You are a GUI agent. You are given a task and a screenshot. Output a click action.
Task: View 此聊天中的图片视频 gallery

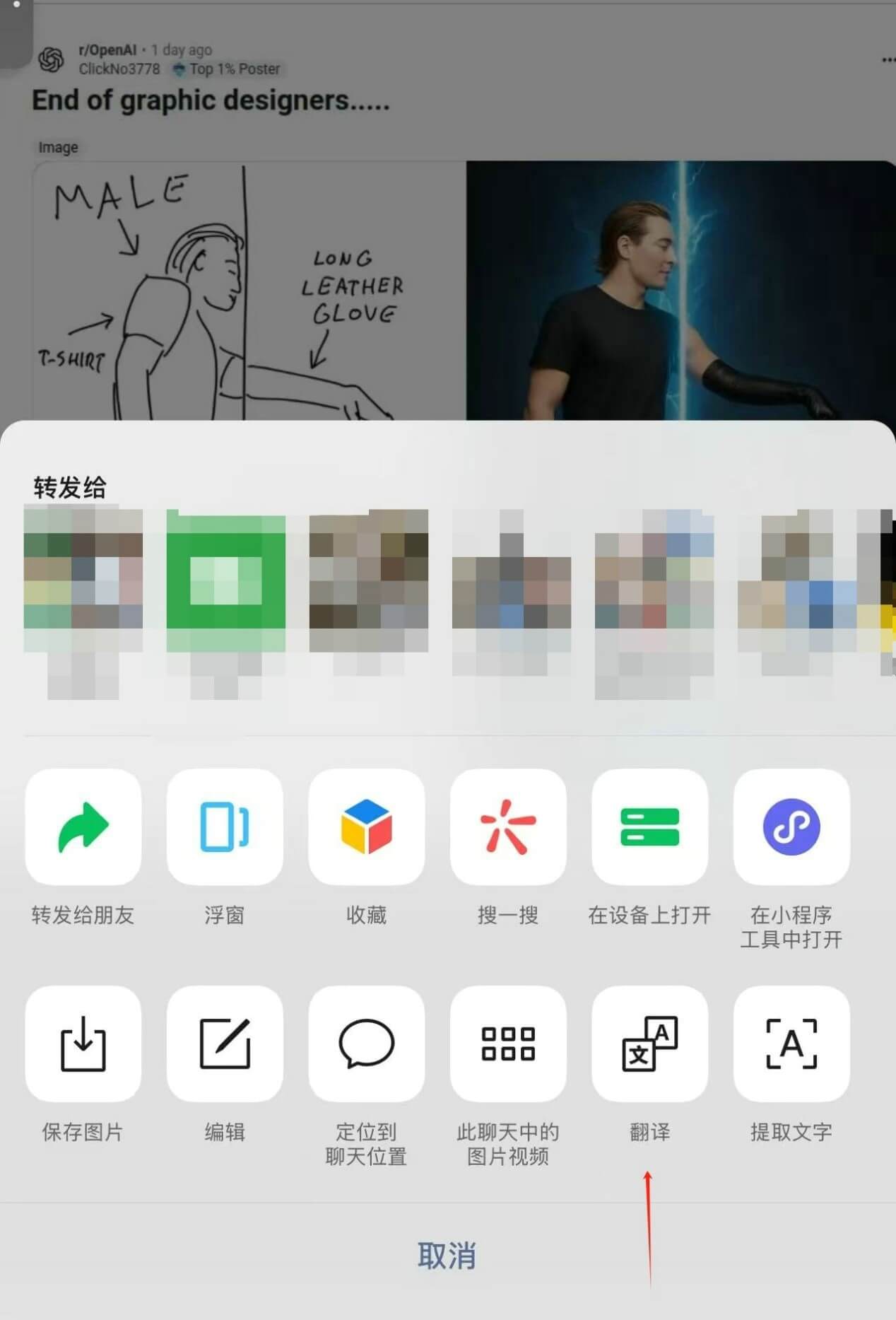pyautogui.click(x=508, y=1044)
